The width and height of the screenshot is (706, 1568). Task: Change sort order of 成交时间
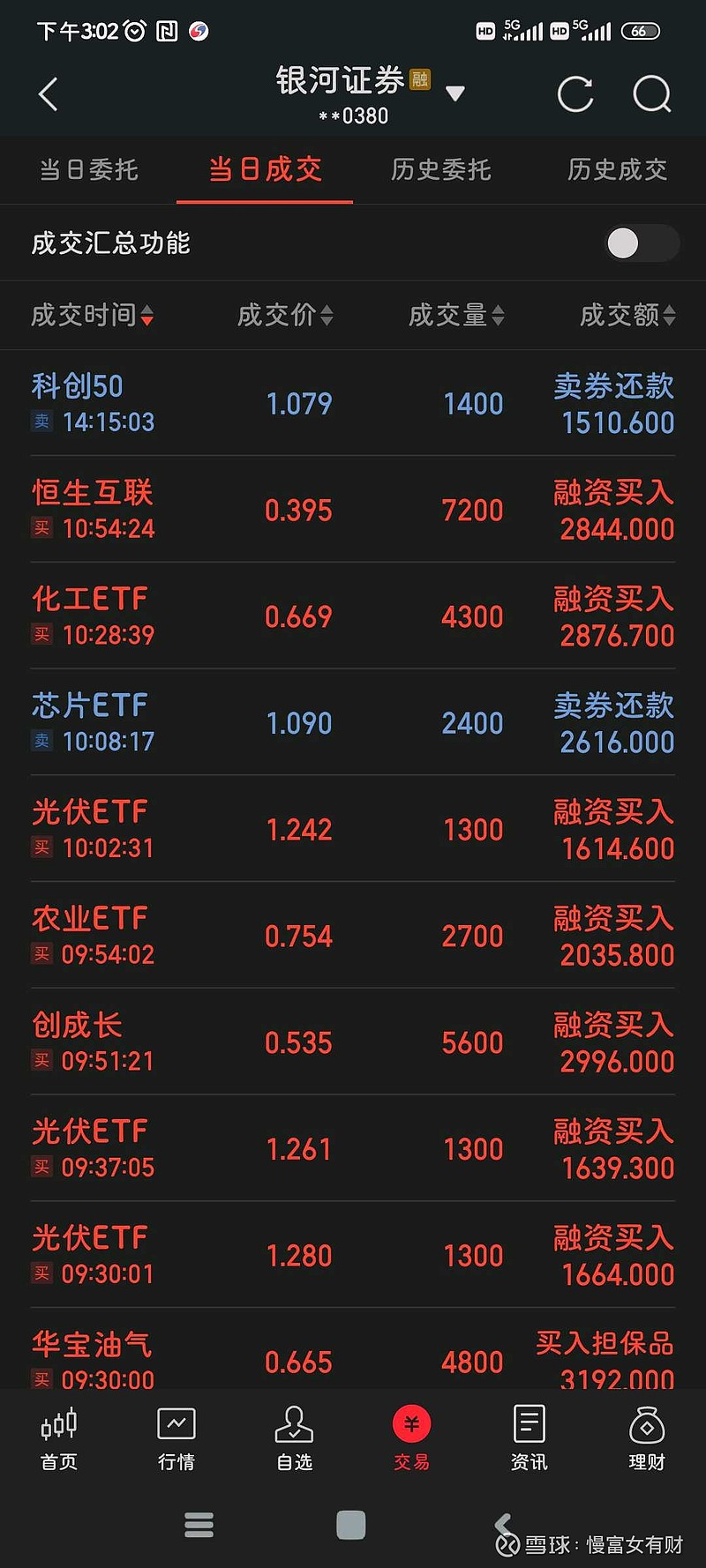click(x=94, y=315)
